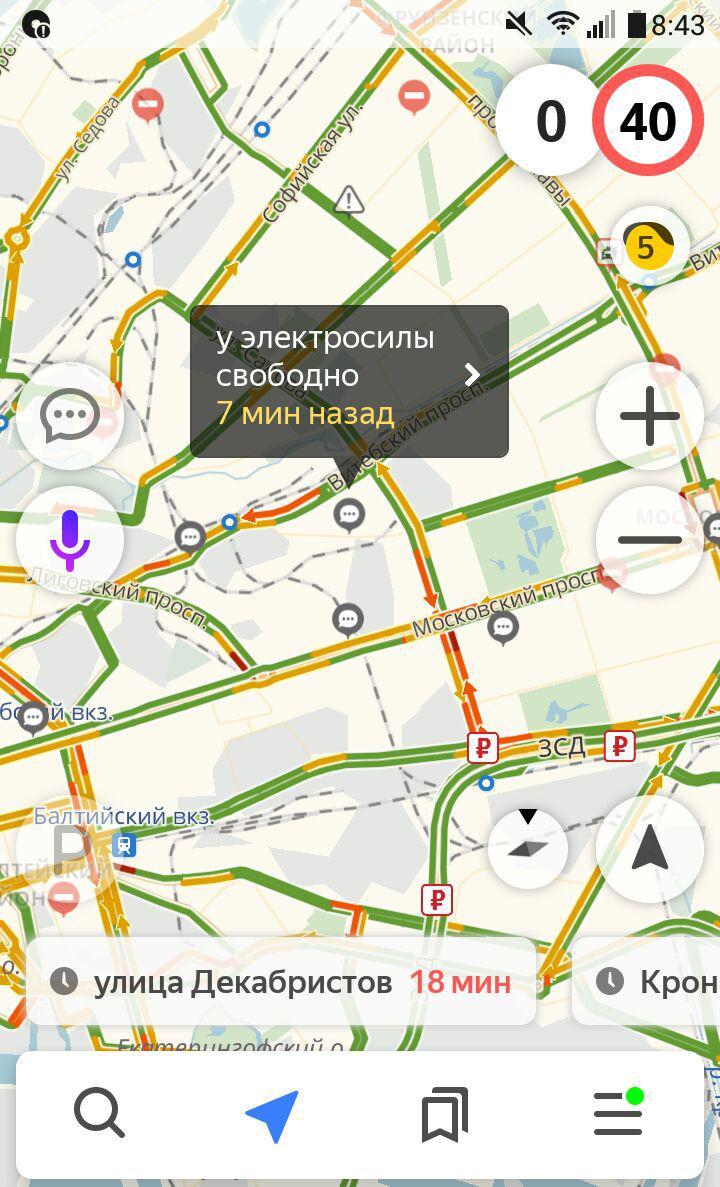This screenshot has width=720, height=1187.
Task: Activate the purple voice assistant microphone
Action: click(x=70, y=540)
